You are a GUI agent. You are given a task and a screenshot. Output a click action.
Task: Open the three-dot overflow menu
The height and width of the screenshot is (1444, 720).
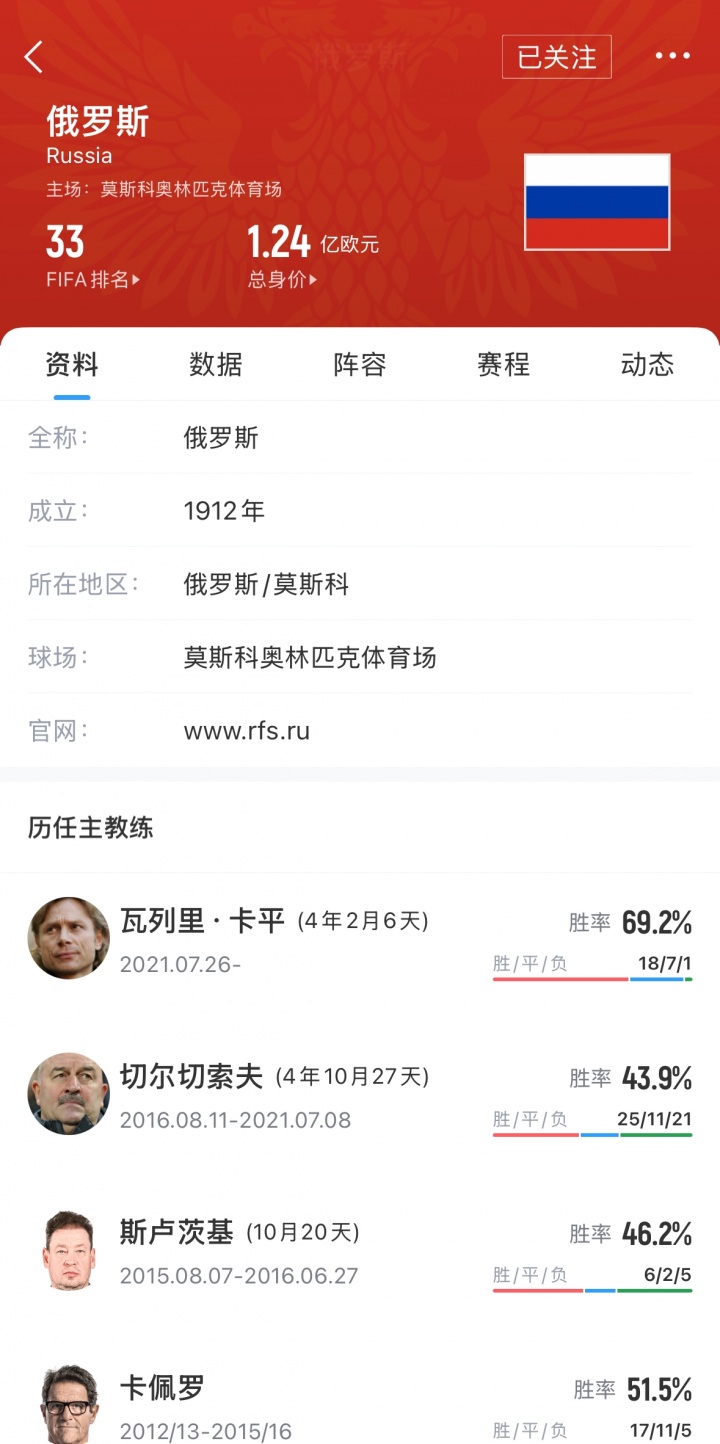(672, 56)
